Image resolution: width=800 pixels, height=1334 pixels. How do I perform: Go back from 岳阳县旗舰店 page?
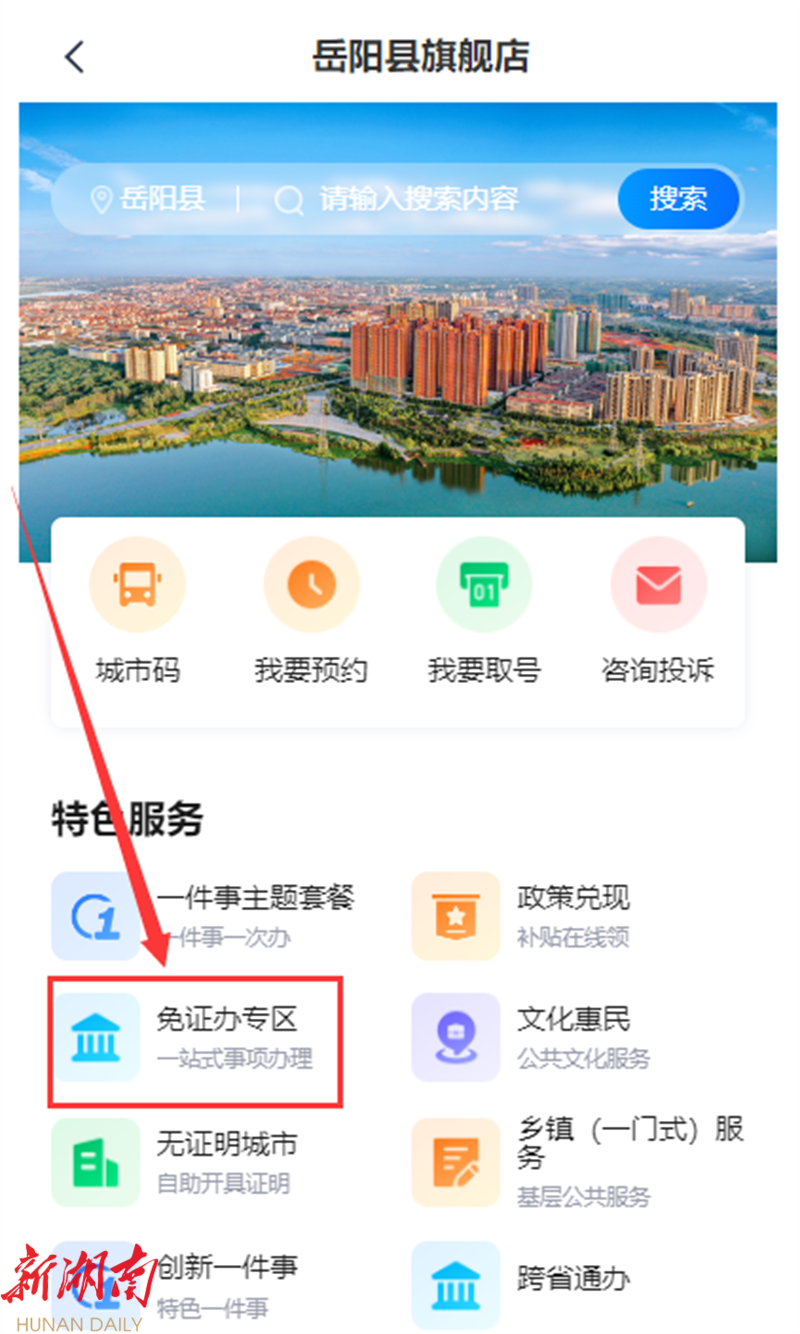(x=75, y=57)
